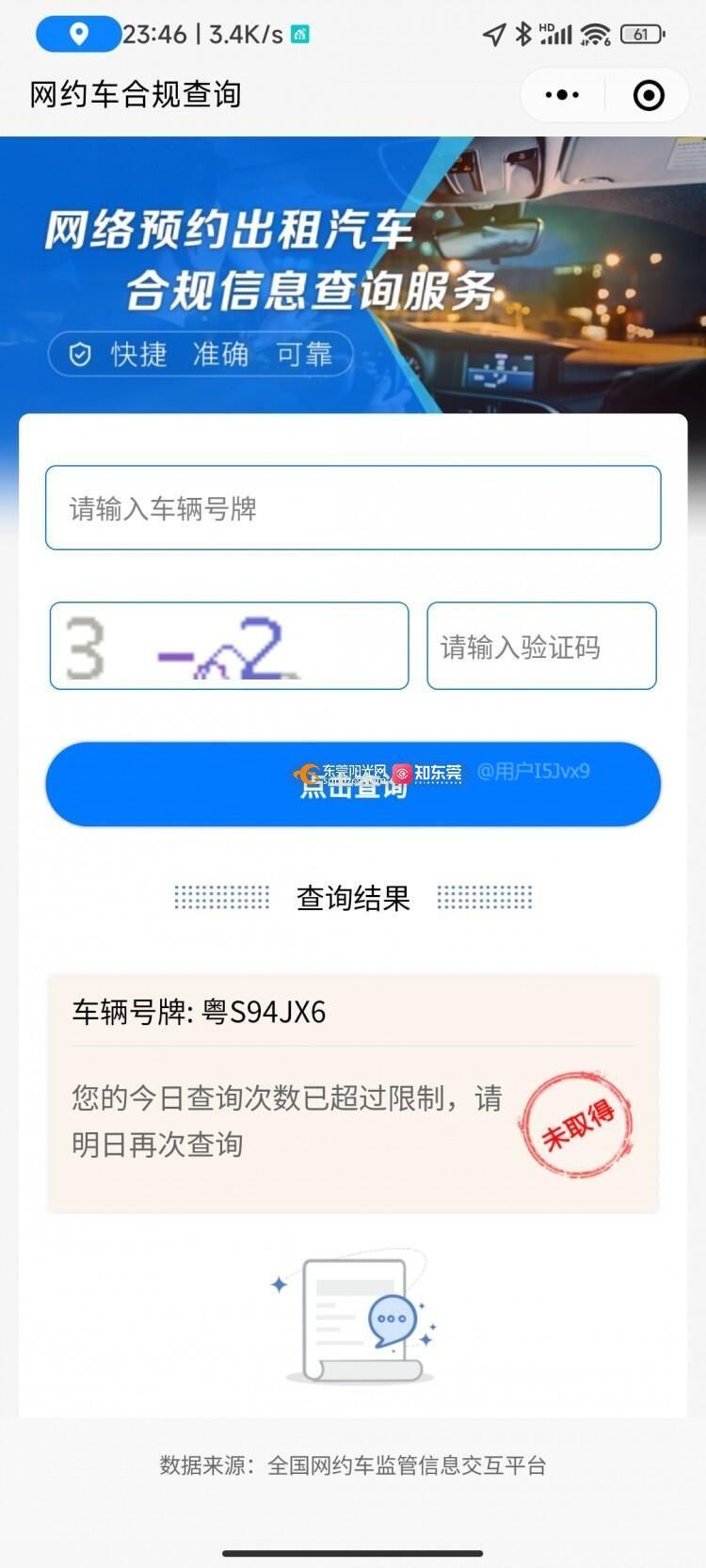Tap the blue 点击查询 button
Screen dimensions: 706x1568
pyautogui.click(x=353, y=785)
